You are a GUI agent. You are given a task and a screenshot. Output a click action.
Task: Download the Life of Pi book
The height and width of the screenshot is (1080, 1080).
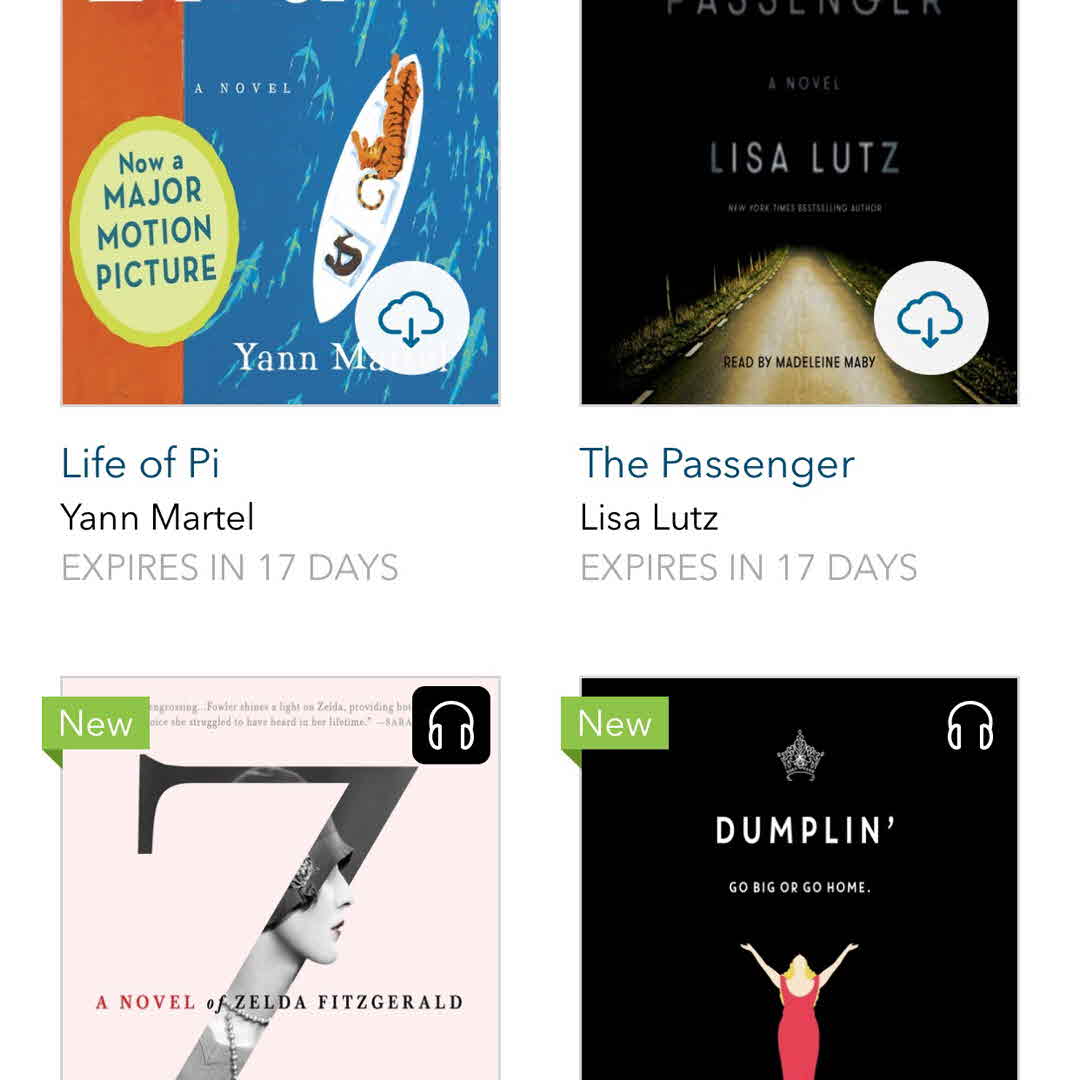[x=412, y=318]
